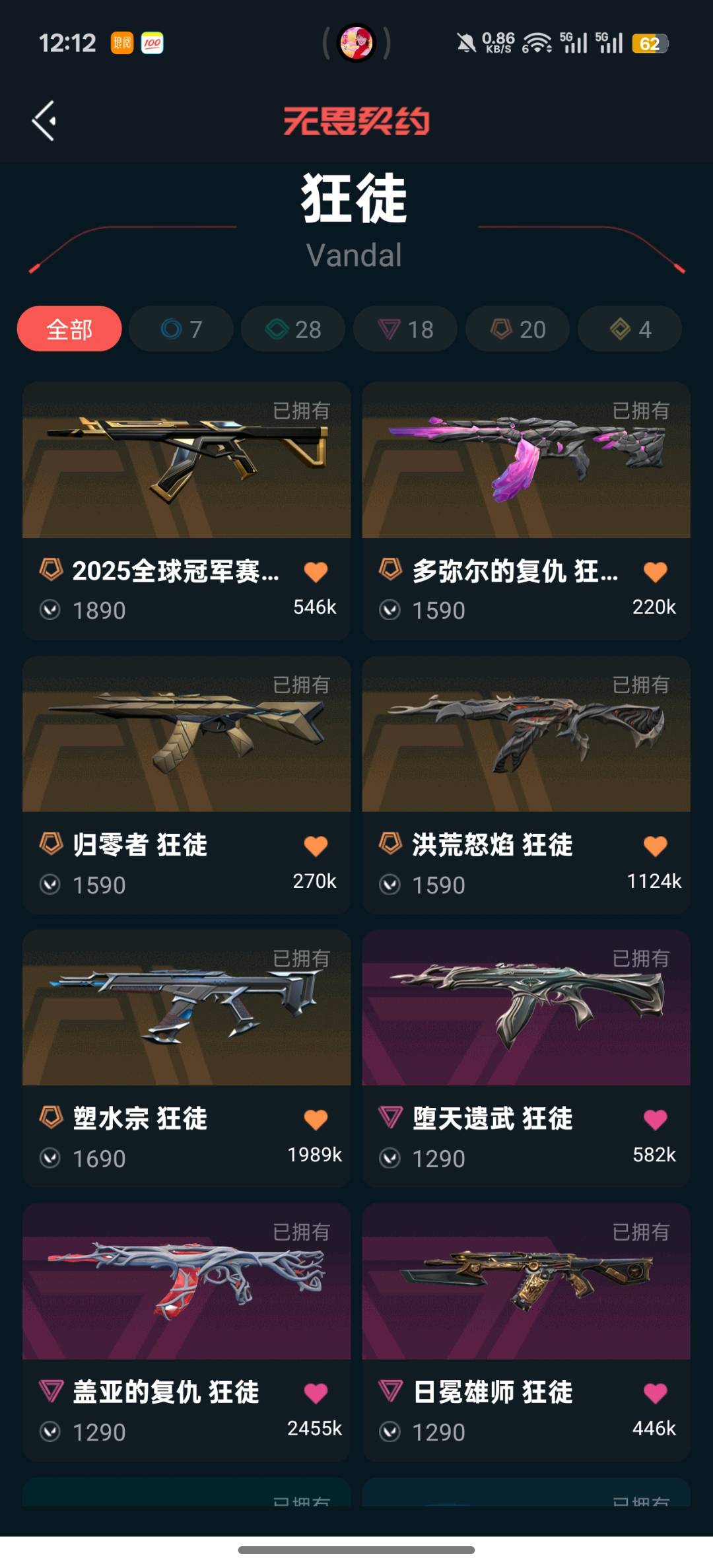This screenshot has width=713, height=1568.
Task: Go back using the top-left arrow
Action: coord(44,121)
